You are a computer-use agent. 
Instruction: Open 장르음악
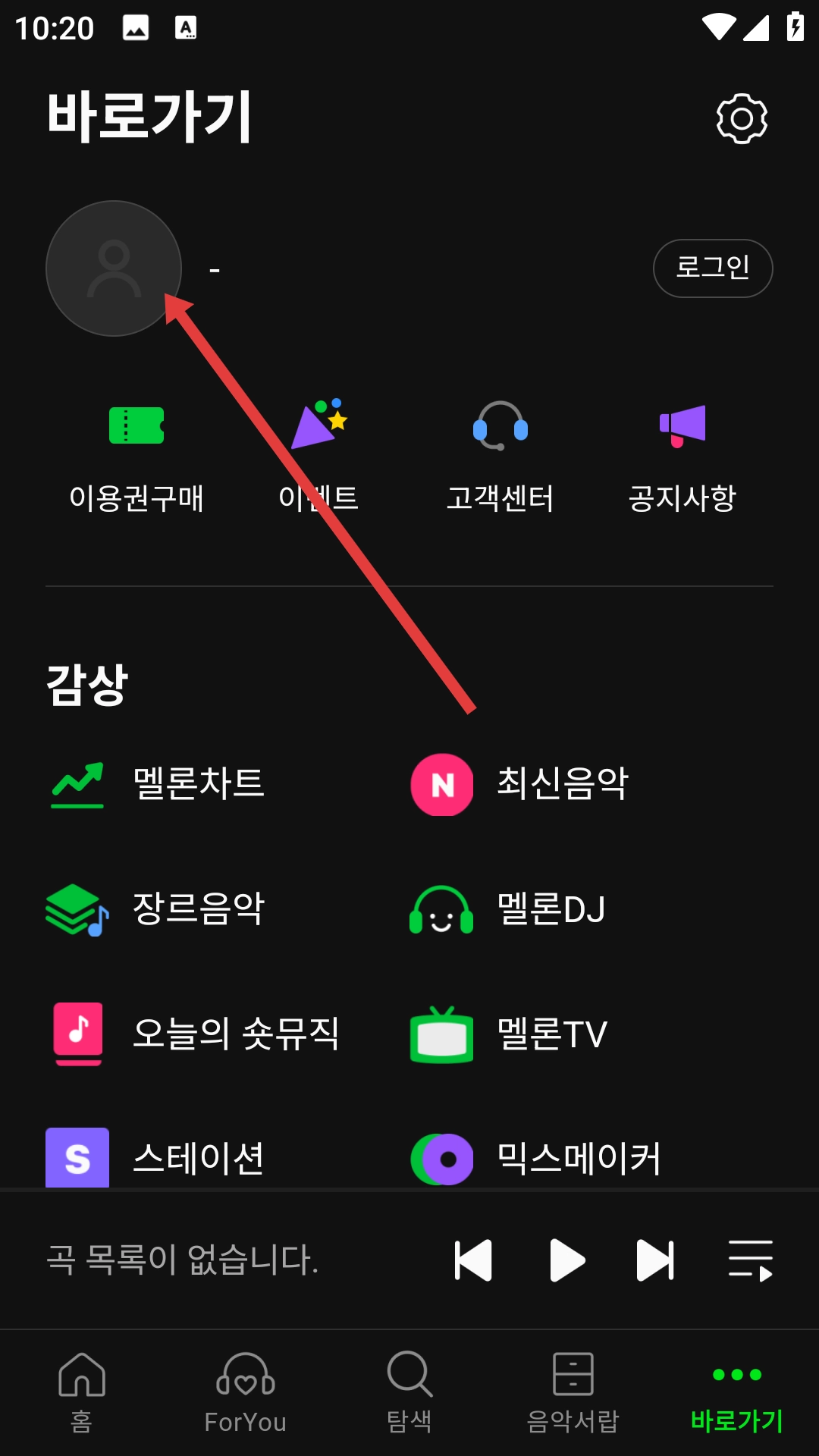click(x=159, y=908)
